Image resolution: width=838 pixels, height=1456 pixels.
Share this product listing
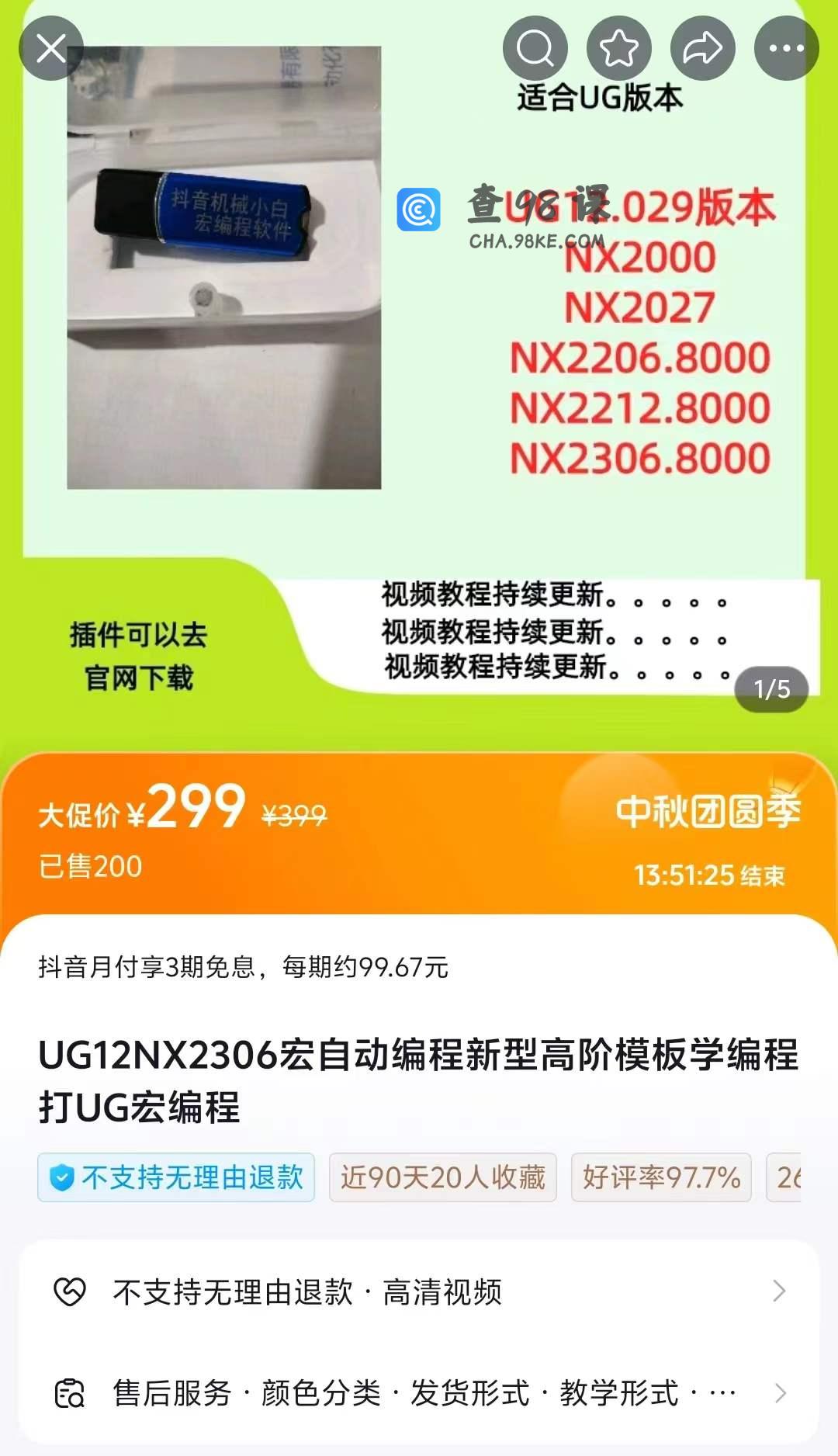[703, 49]
